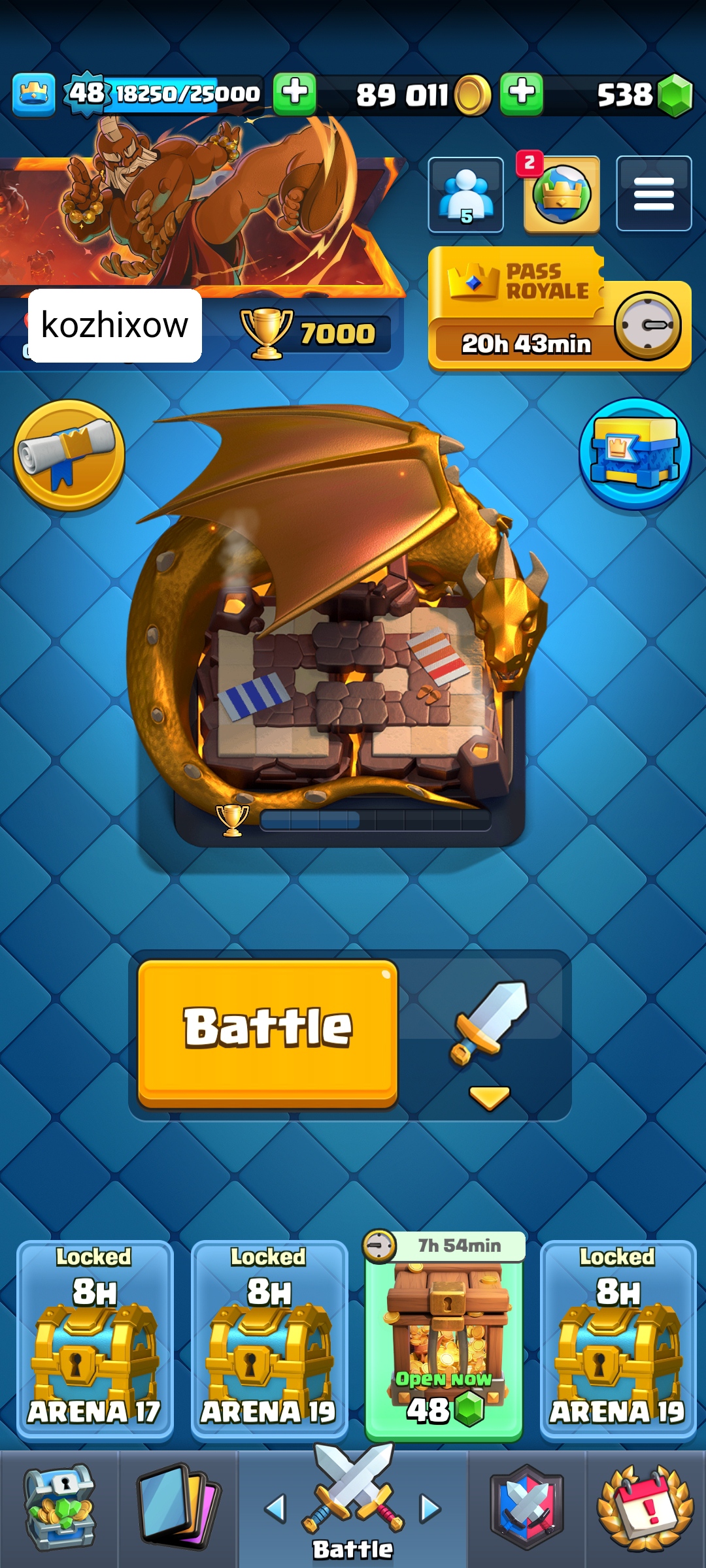
Task: Open the friends list icon
Action: tap(465, 194)
